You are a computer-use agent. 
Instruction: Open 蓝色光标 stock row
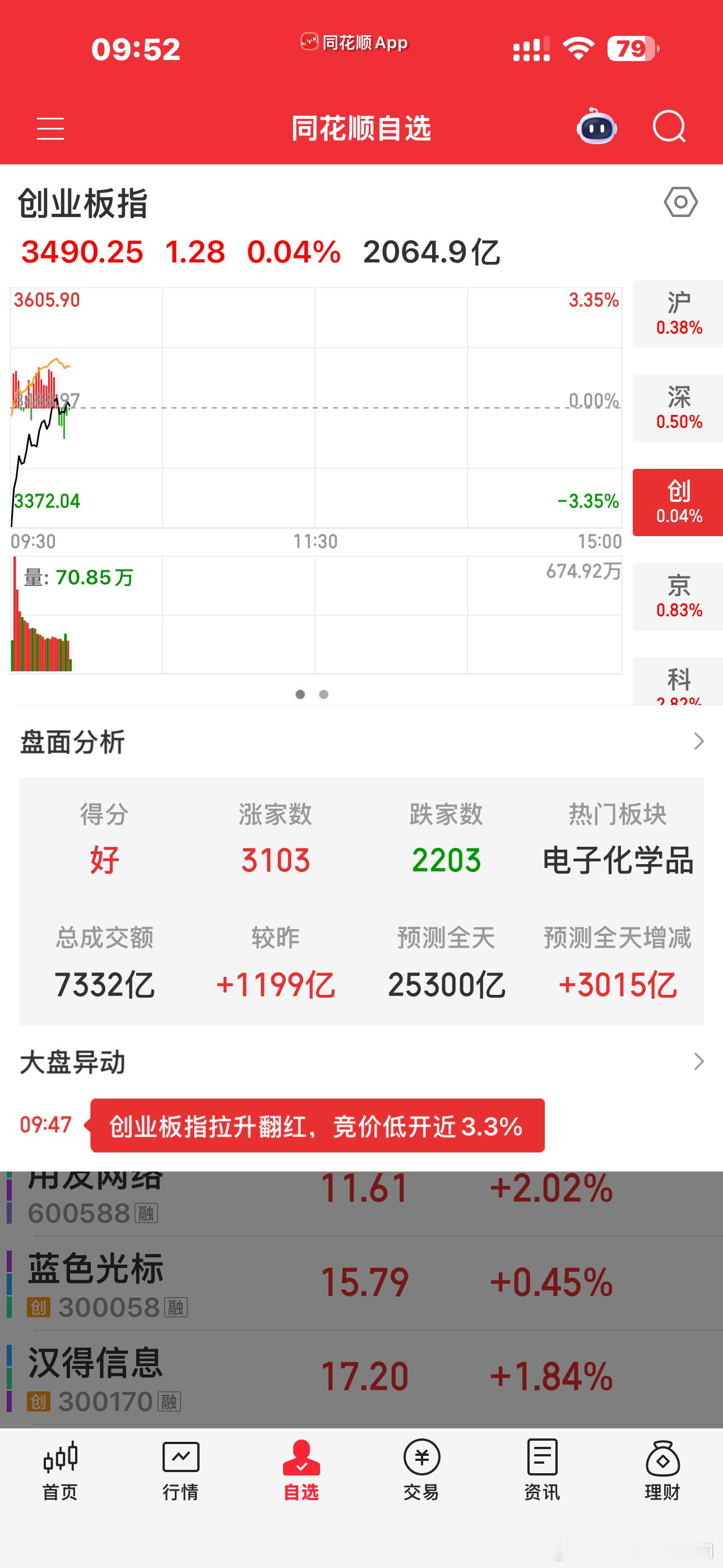(x=361, y=1284)
